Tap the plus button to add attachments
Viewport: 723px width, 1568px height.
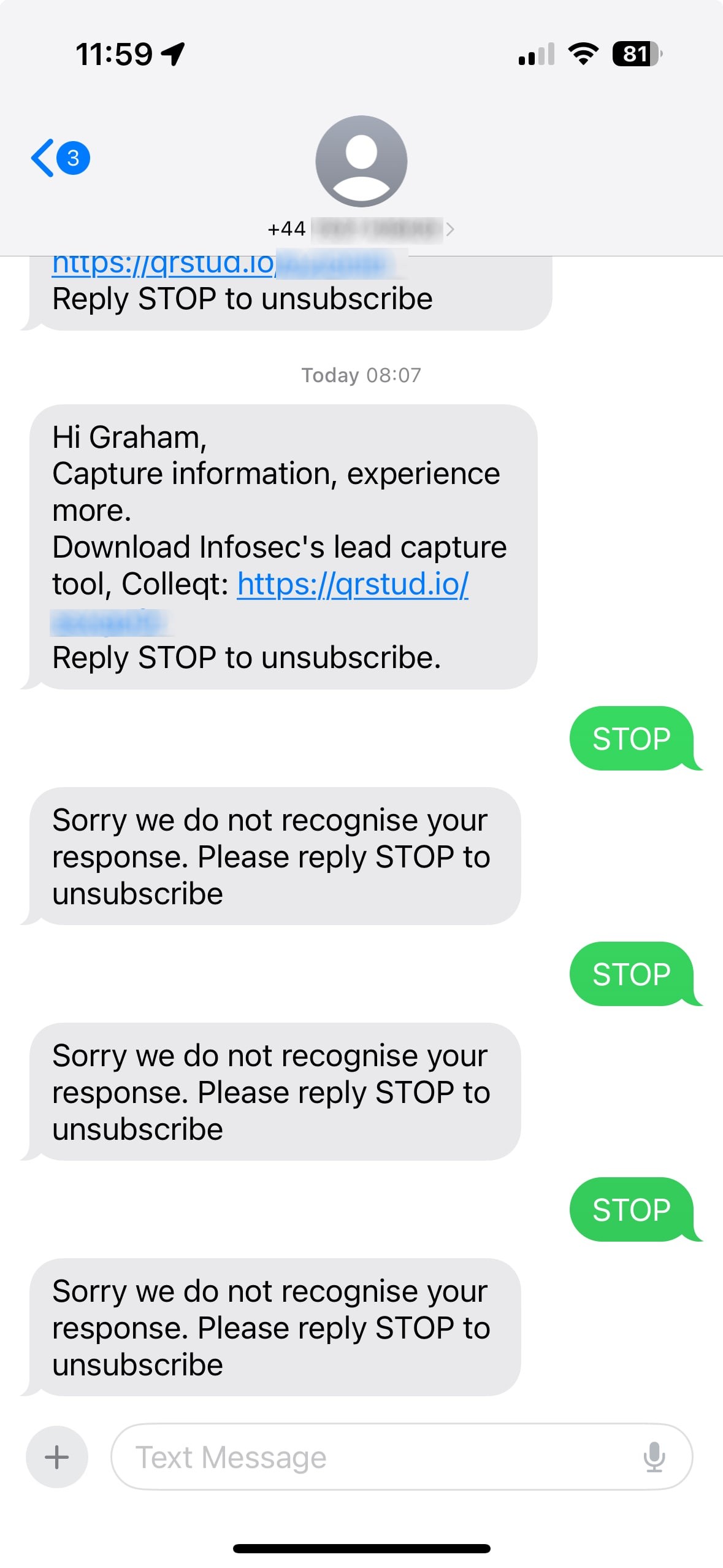click(x=57, y=1456)
